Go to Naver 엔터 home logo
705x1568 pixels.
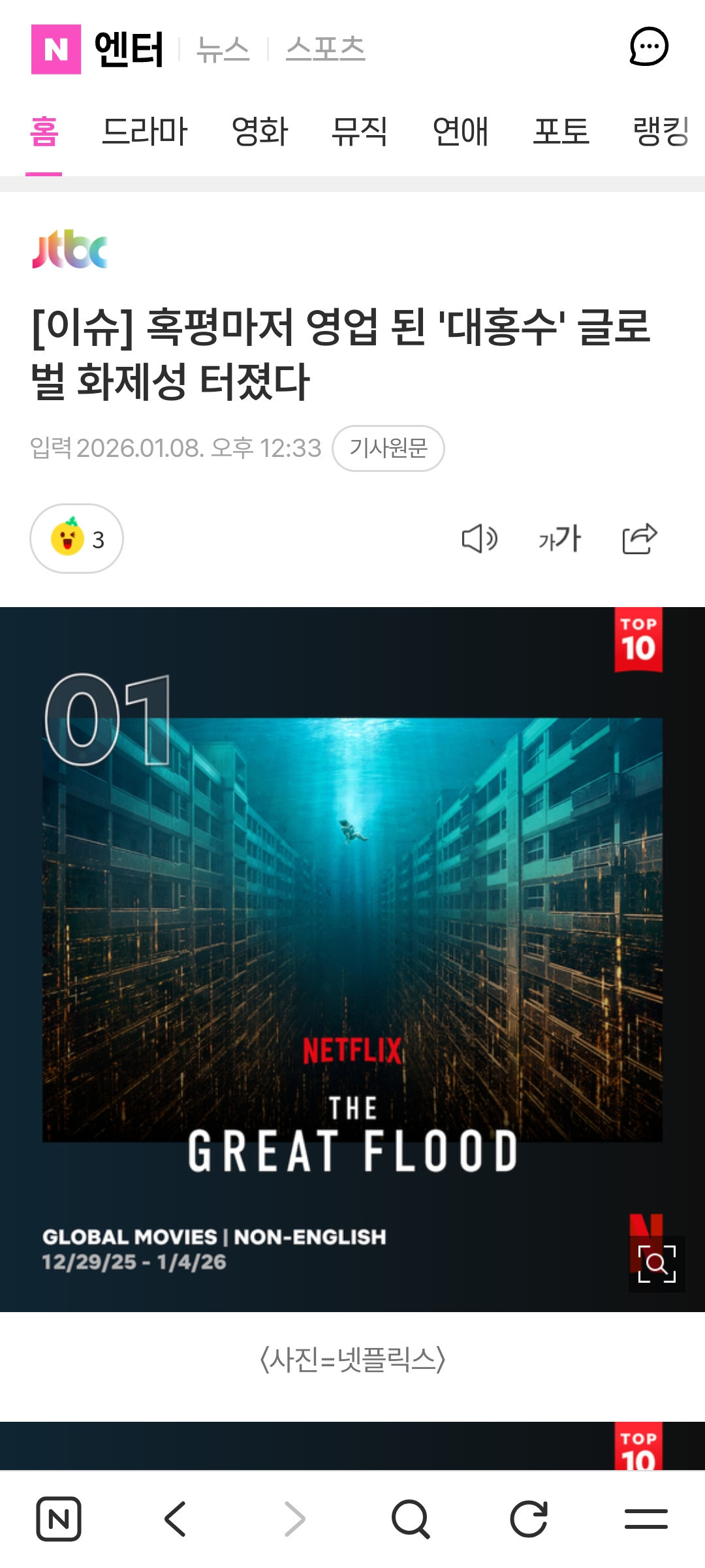pos(98,49)
